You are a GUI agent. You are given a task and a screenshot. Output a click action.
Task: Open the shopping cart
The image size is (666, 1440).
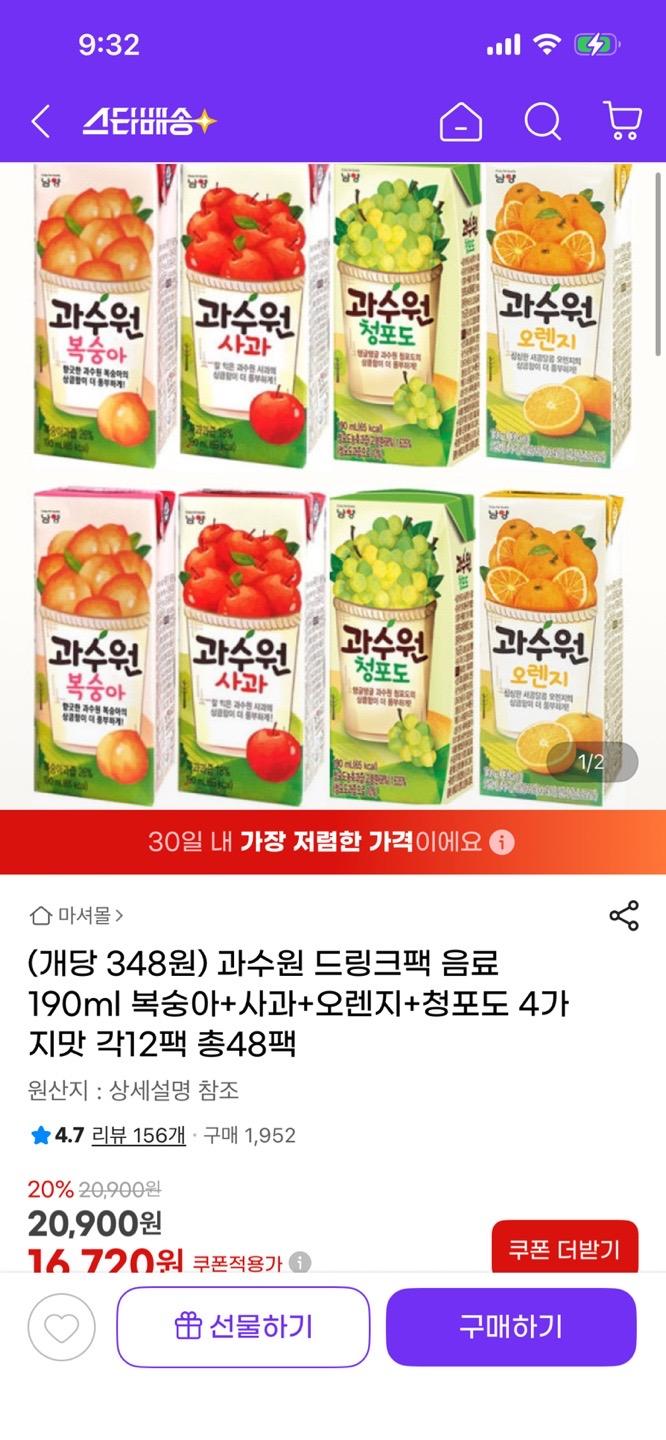622,122
